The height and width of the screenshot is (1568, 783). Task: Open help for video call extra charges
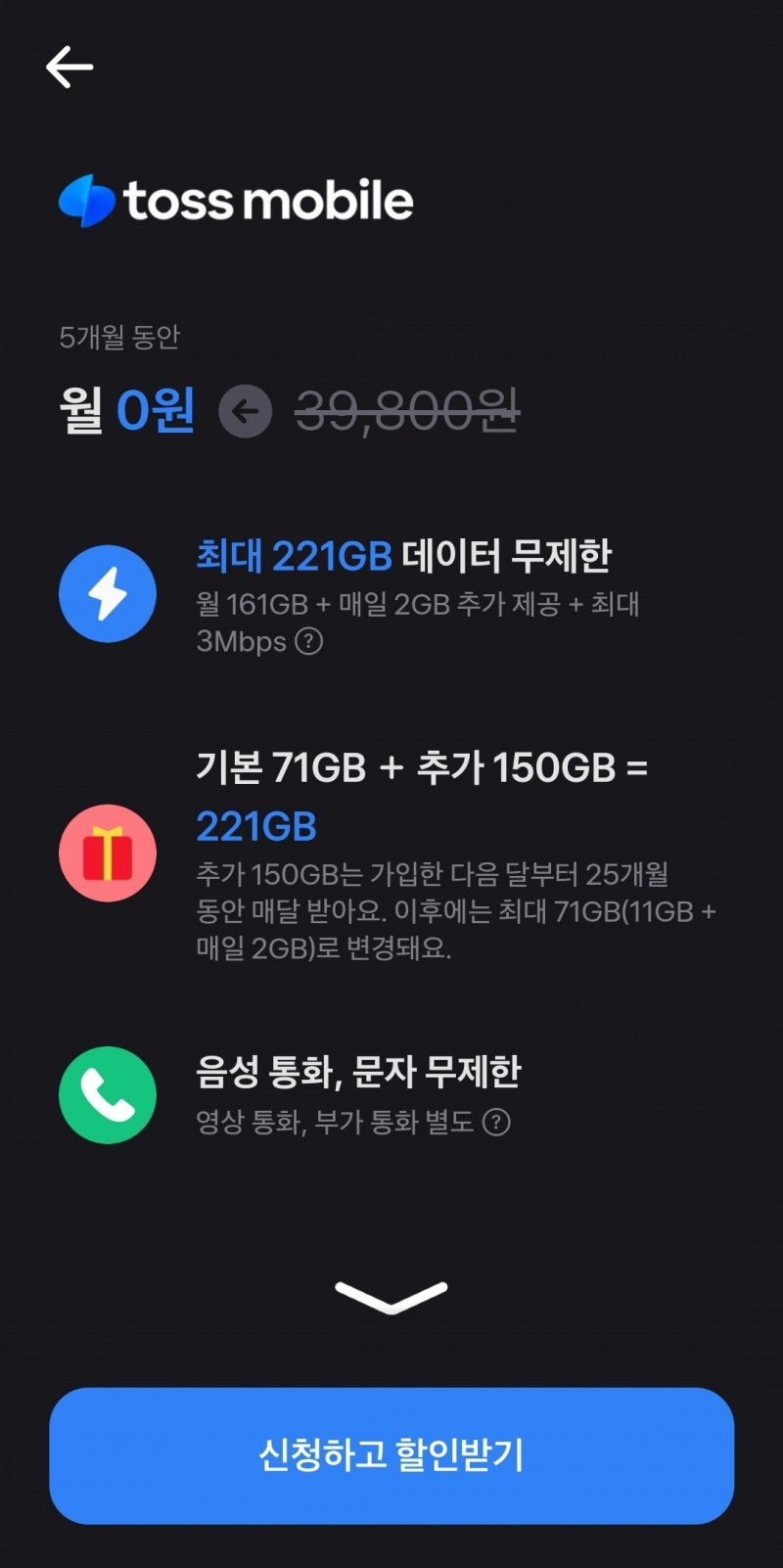[x=498, y=1124]
